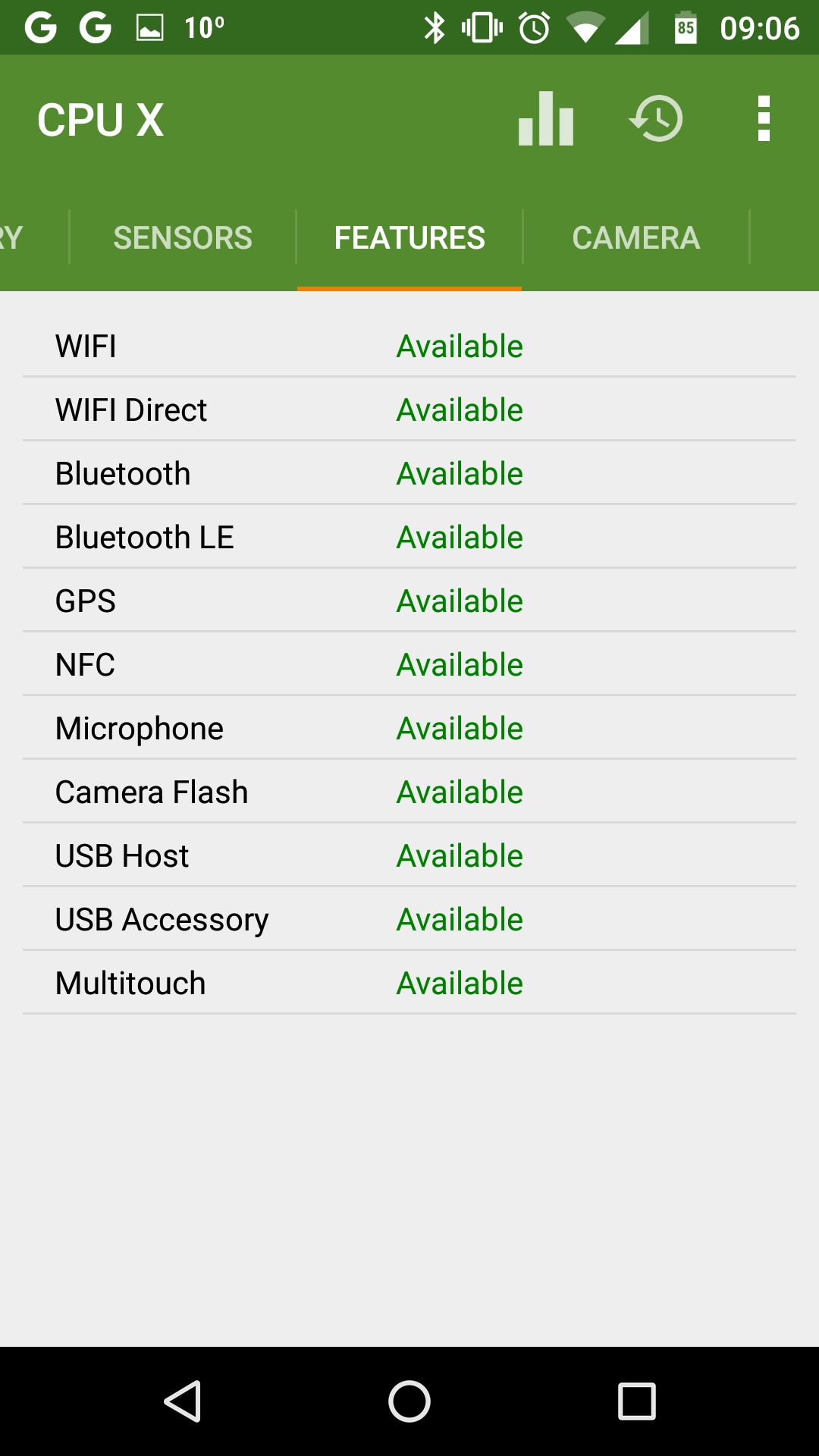
Task: Open the overflow menu
Action: tap(764, 118)
